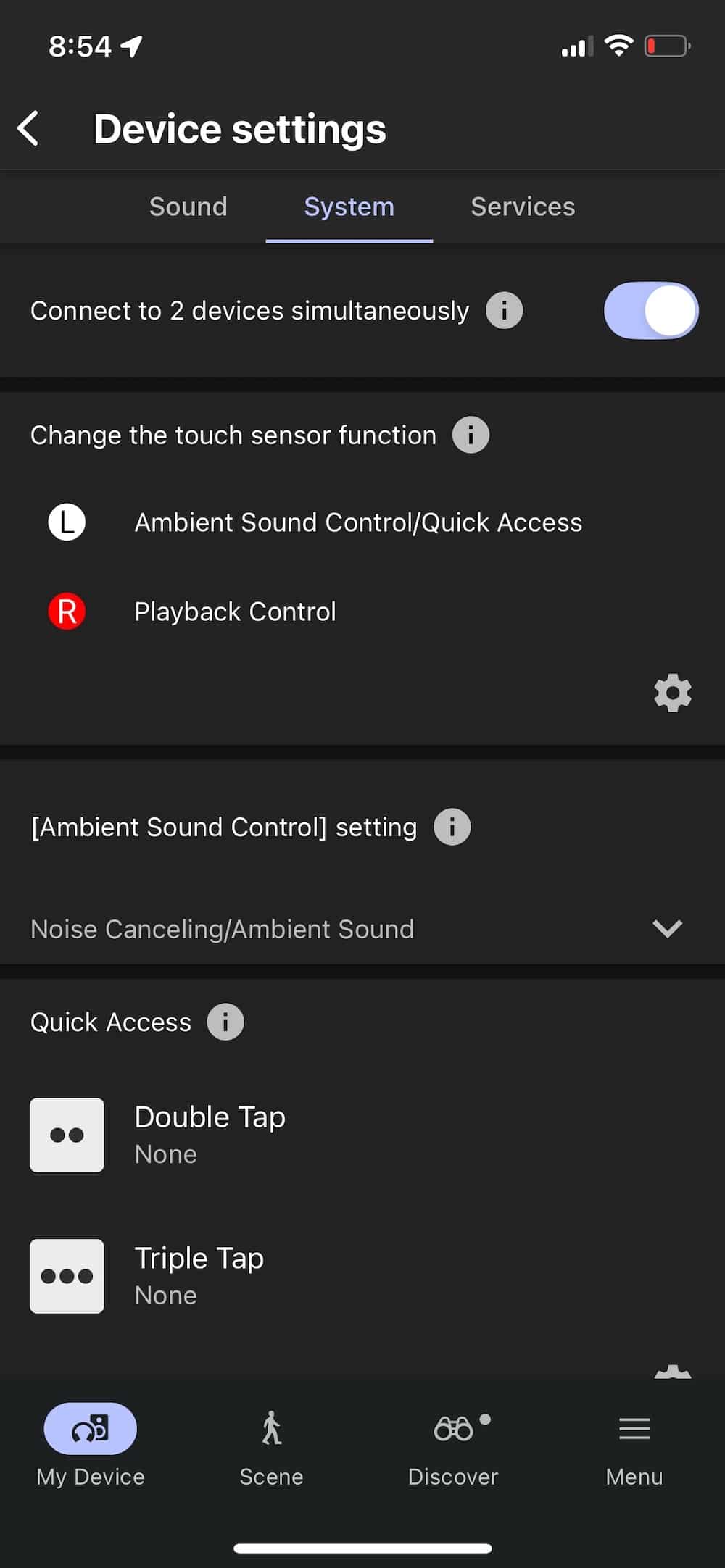Show info for Ambient Sound Control setting

(452, 827)
